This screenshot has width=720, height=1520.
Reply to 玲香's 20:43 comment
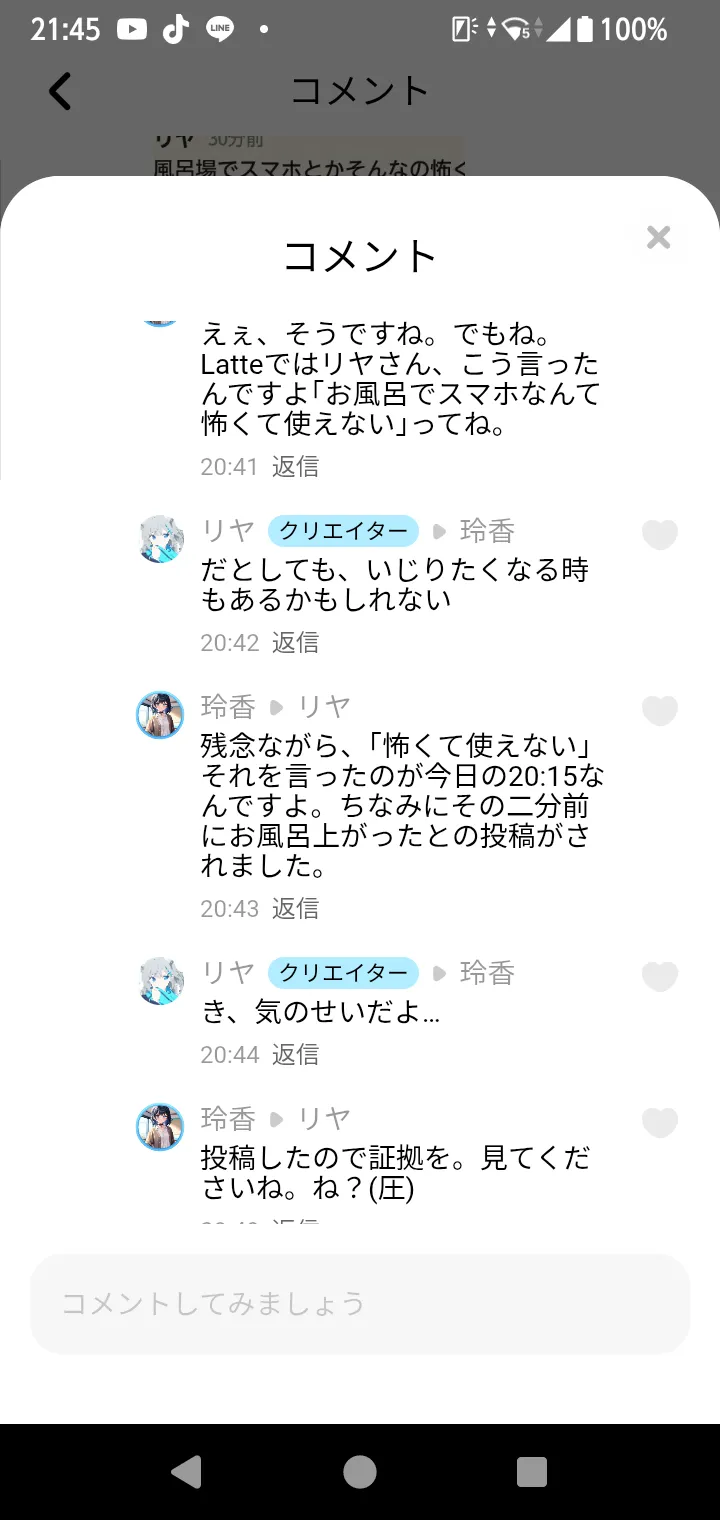[296, 908]
